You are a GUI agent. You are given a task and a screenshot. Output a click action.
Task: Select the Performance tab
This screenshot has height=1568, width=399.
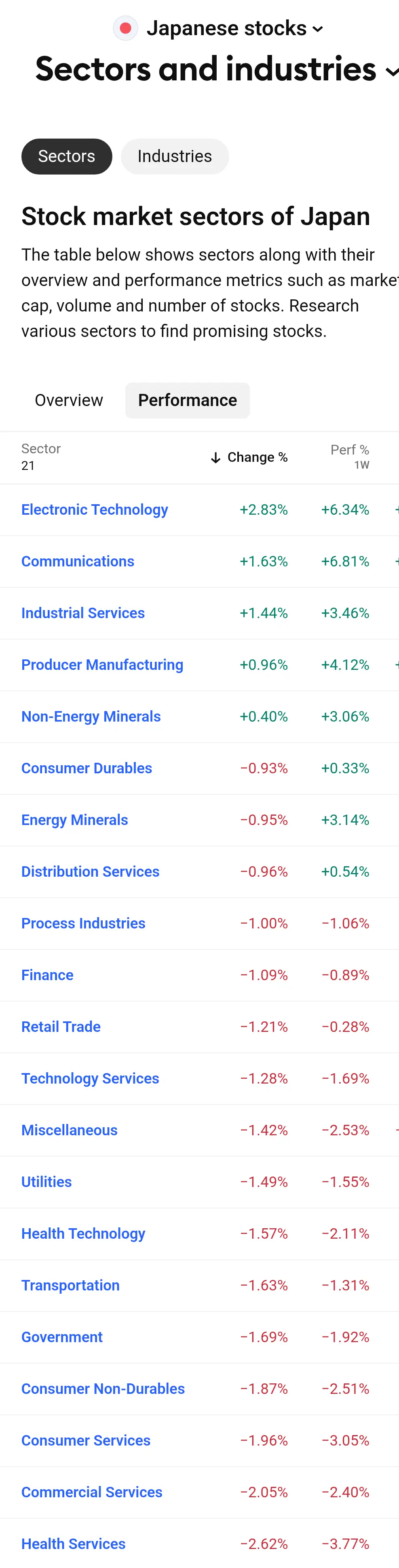coord(187,400)
